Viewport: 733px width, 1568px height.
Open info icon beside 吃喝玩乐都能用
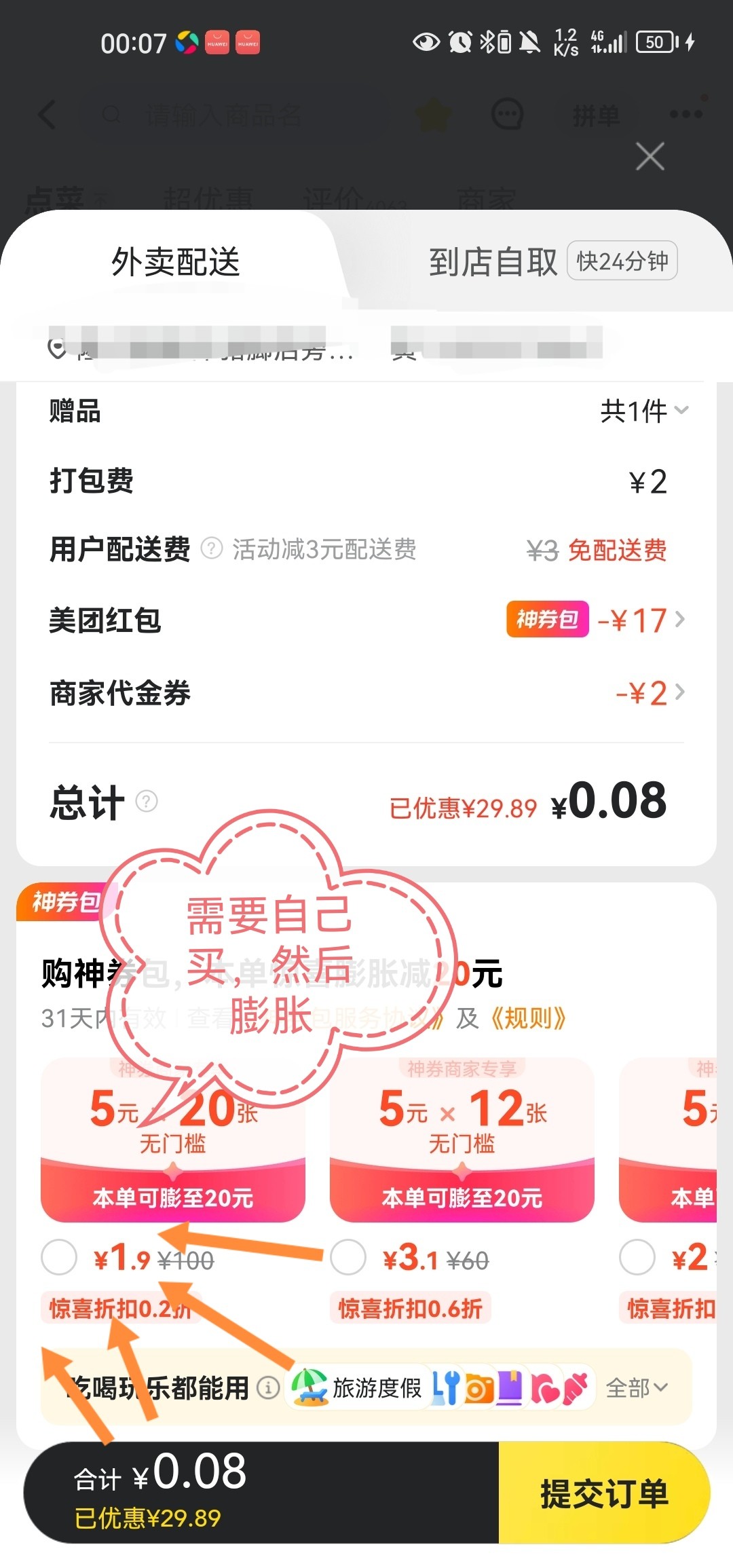point(268,1388)
